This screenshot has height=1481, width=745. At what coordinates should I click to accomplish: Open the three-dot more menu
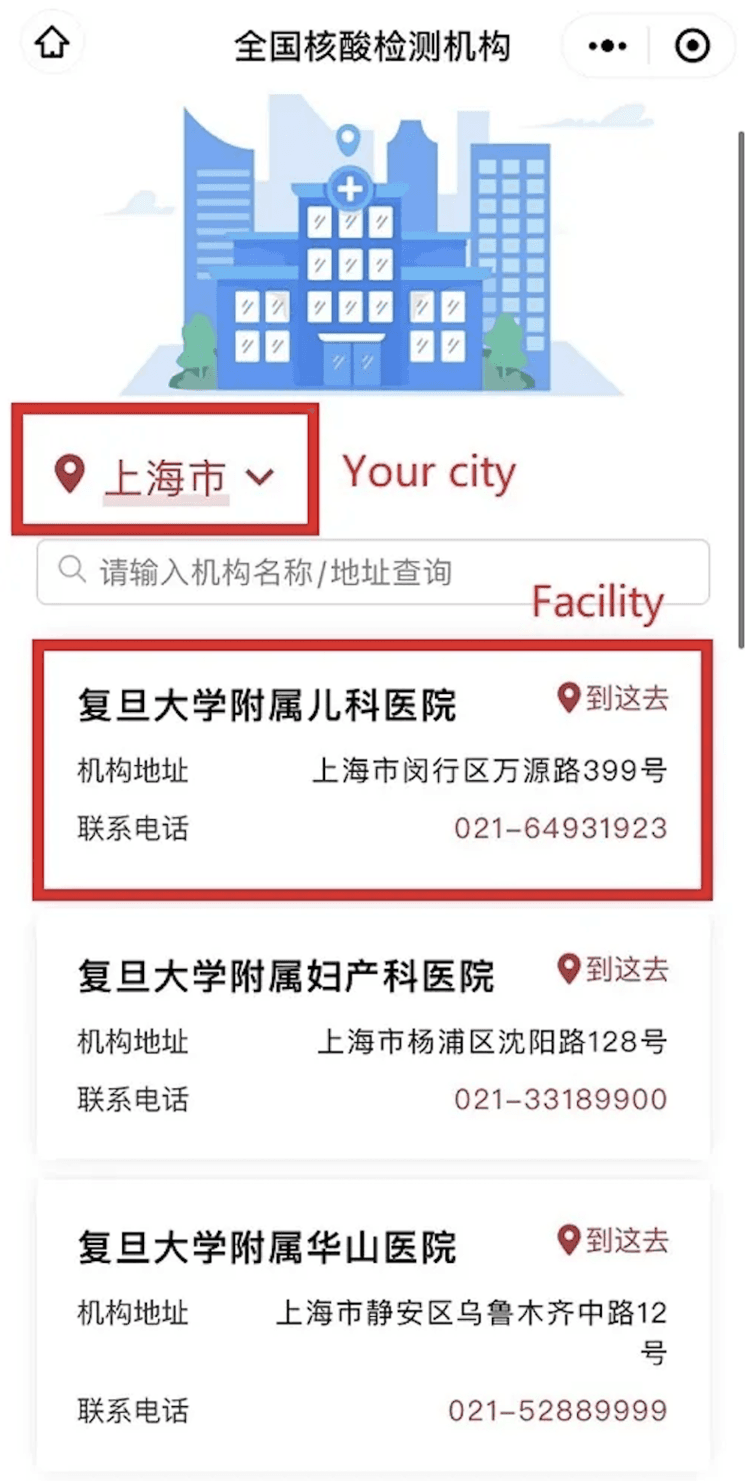click(607, 46)
